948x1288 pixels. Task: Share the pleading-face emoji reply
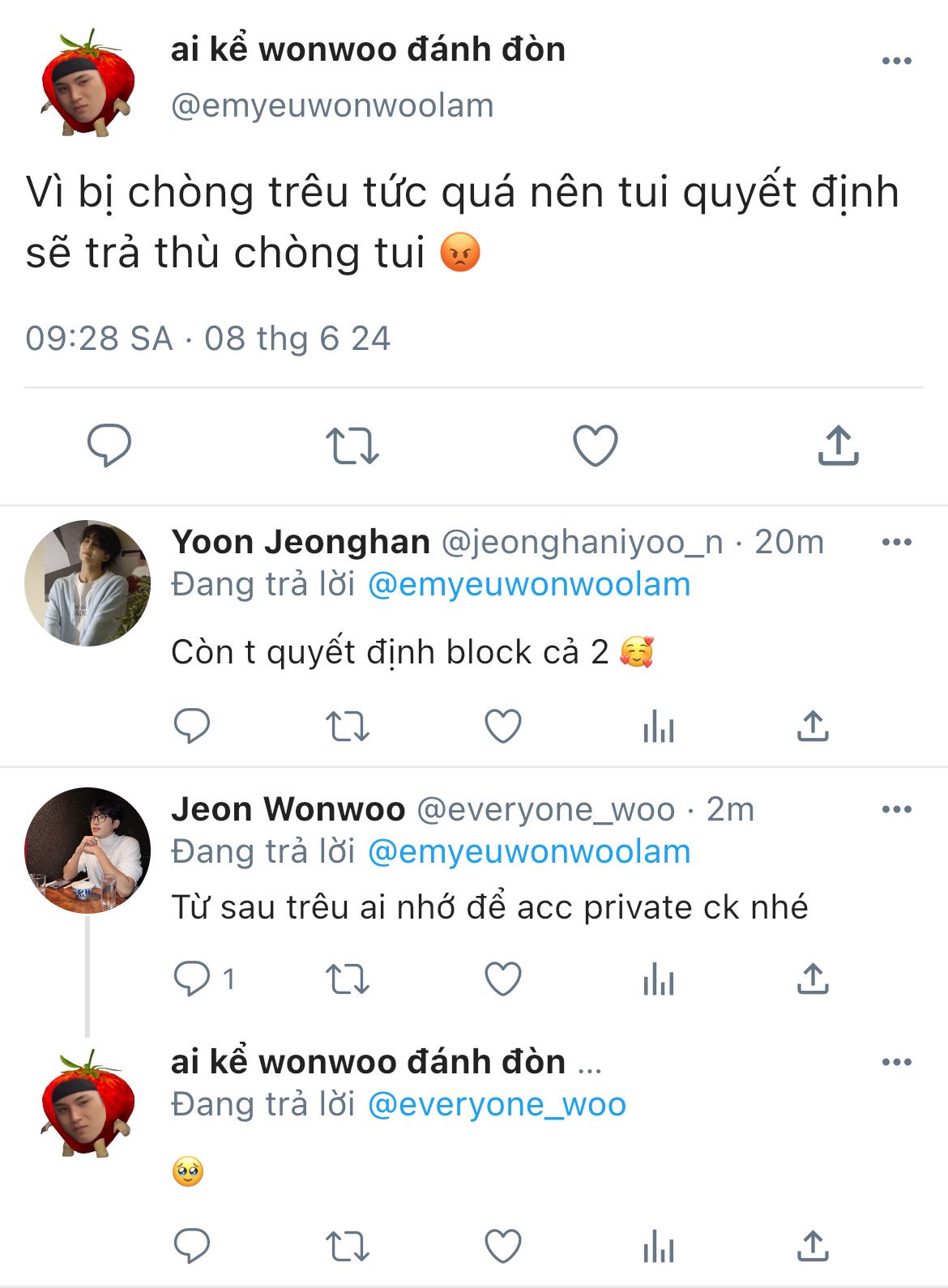813,1246
